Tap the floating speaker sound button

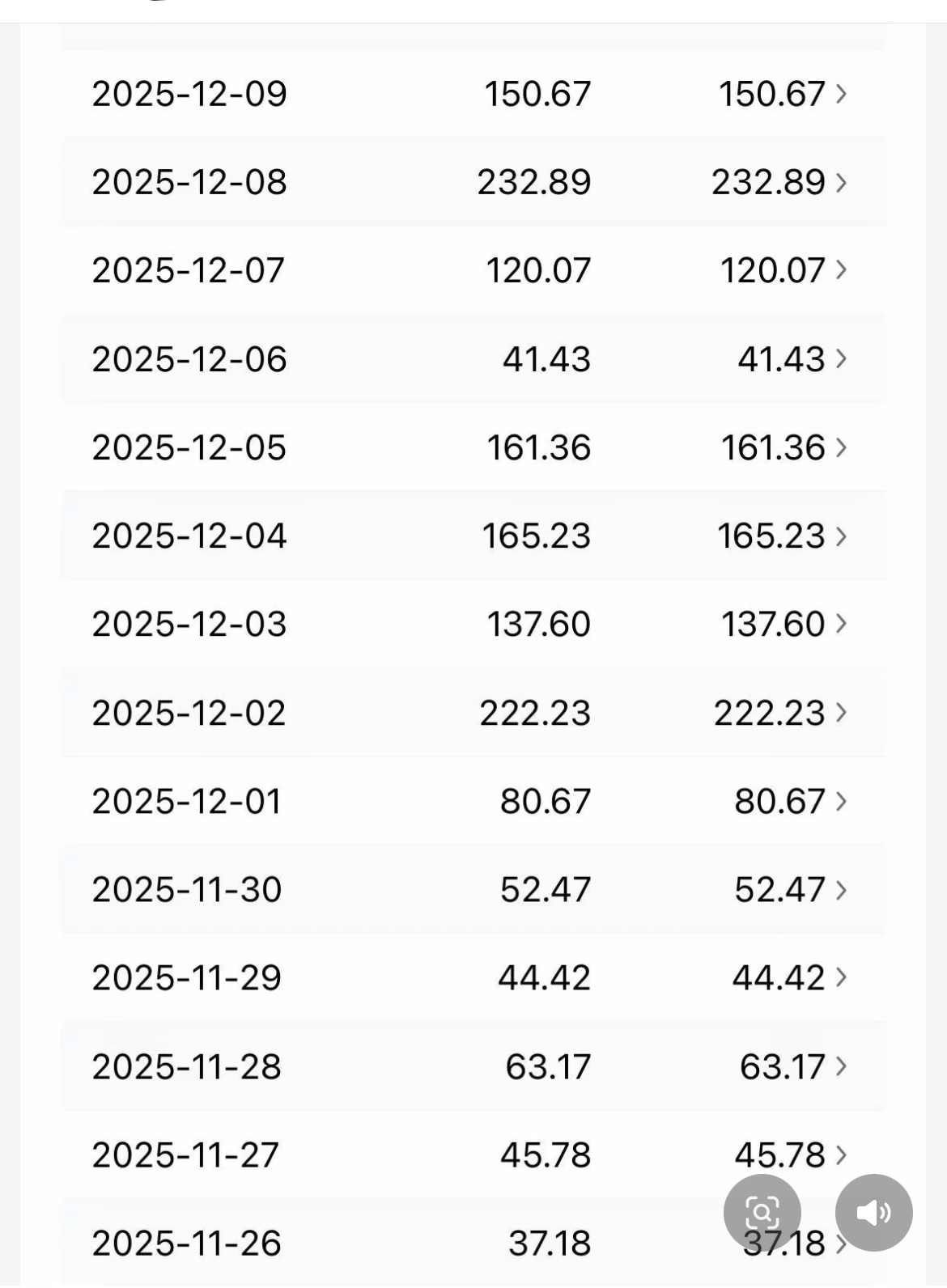coord(873,1213)
